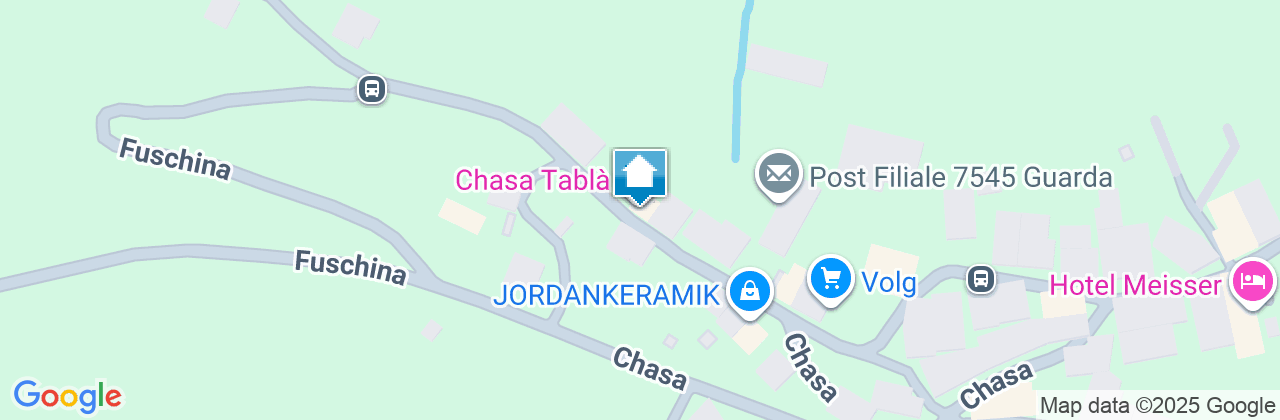Viewport: 1280px width, 420px height.
Task: Tap the bus stop icon beside Volg
Action: click(981, 279)
